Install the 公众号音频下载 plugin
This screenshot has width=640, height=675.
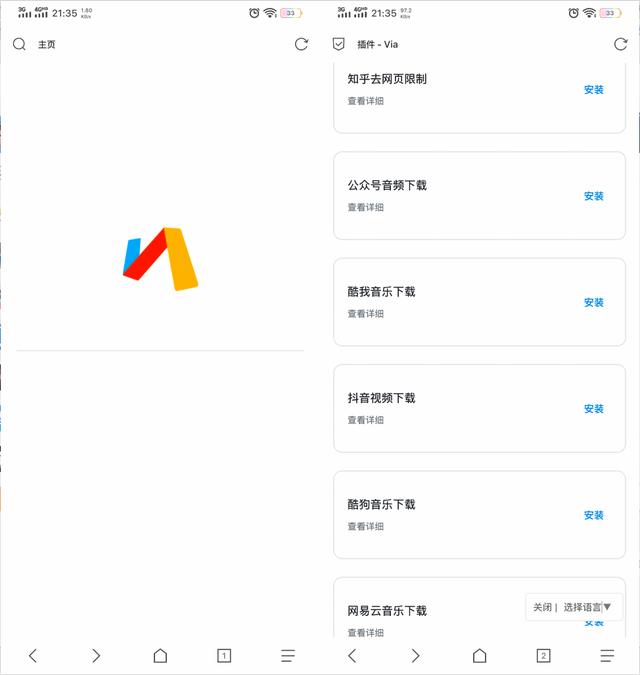click(594, 196)
